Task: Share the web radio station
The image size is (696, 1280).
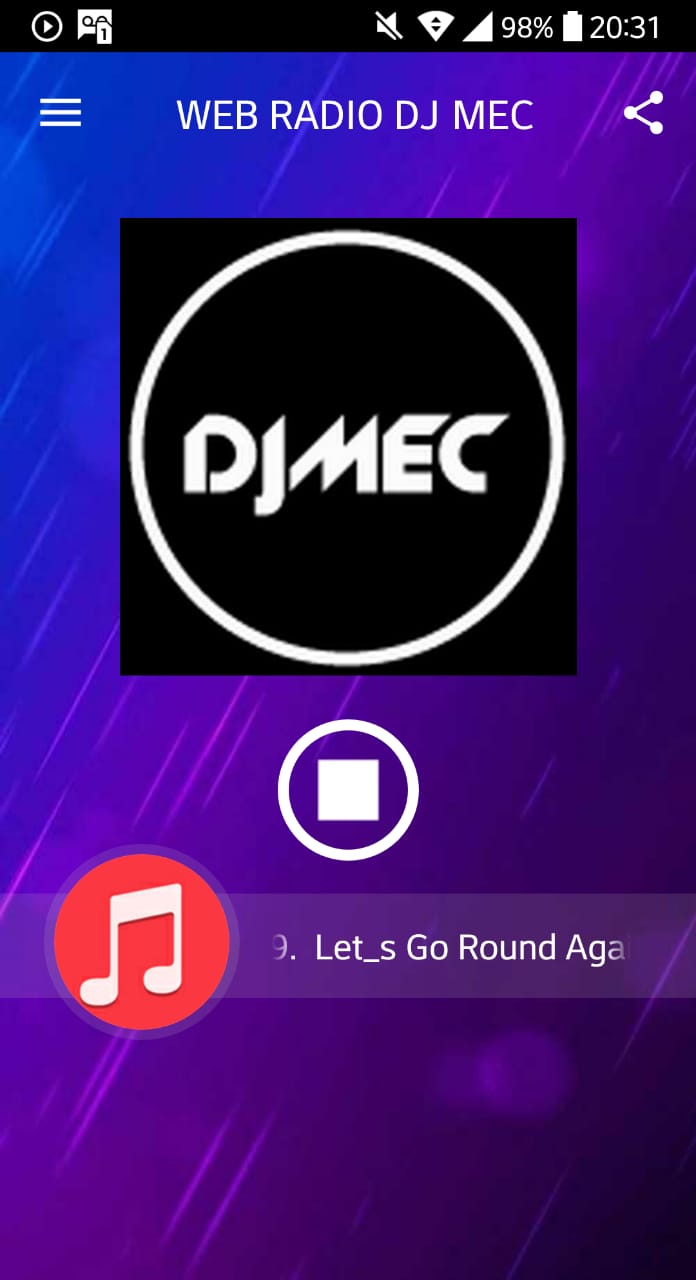Action: point(643,113)
